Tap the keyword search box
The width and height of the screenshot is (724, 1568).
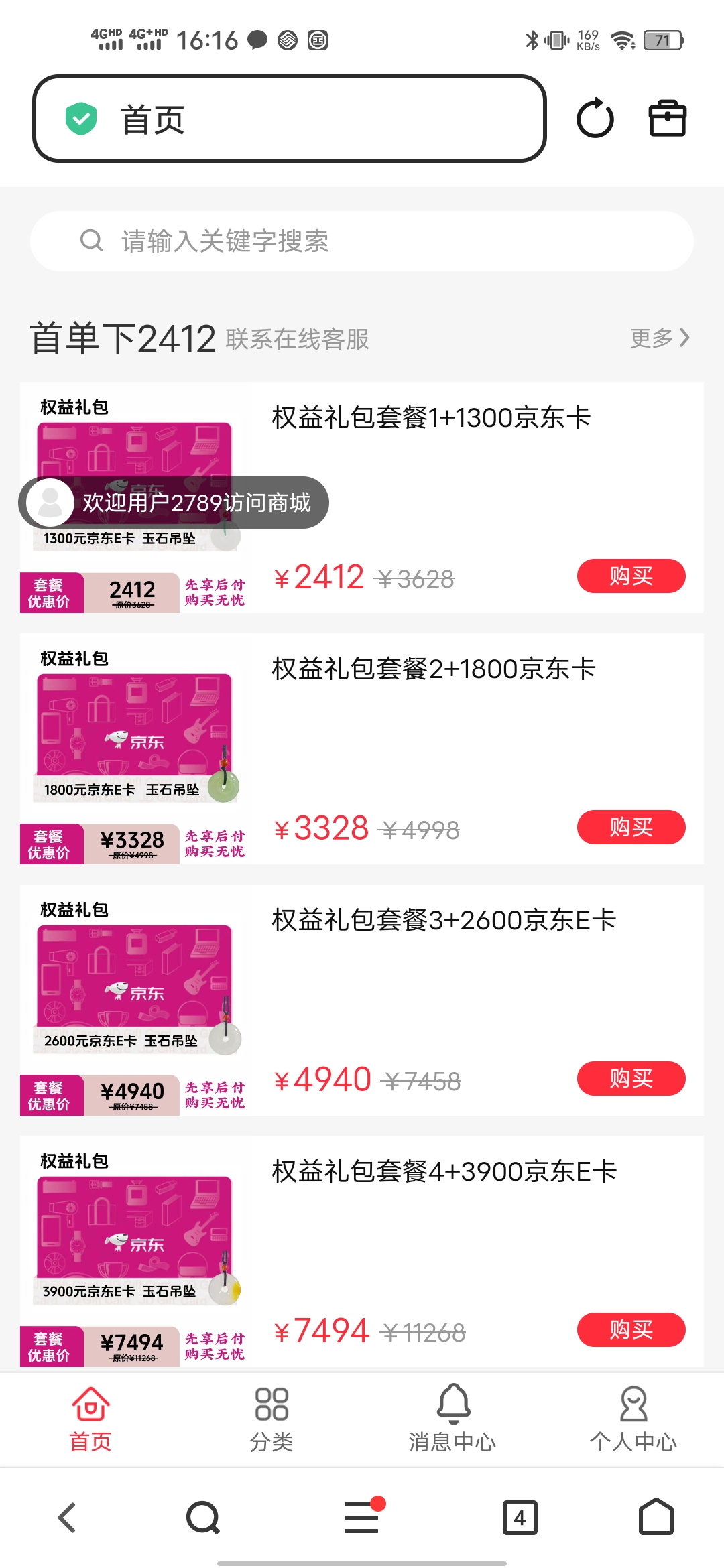click(x=362, y=241)
